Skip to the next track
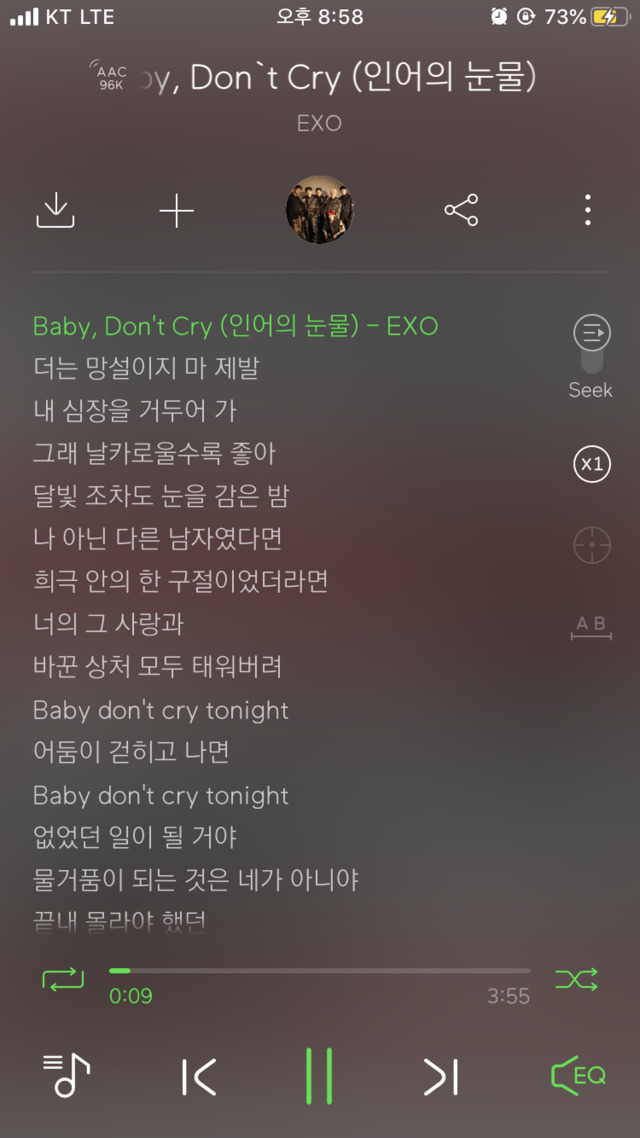This screenshot has height=1138, width=640. 440,1076
